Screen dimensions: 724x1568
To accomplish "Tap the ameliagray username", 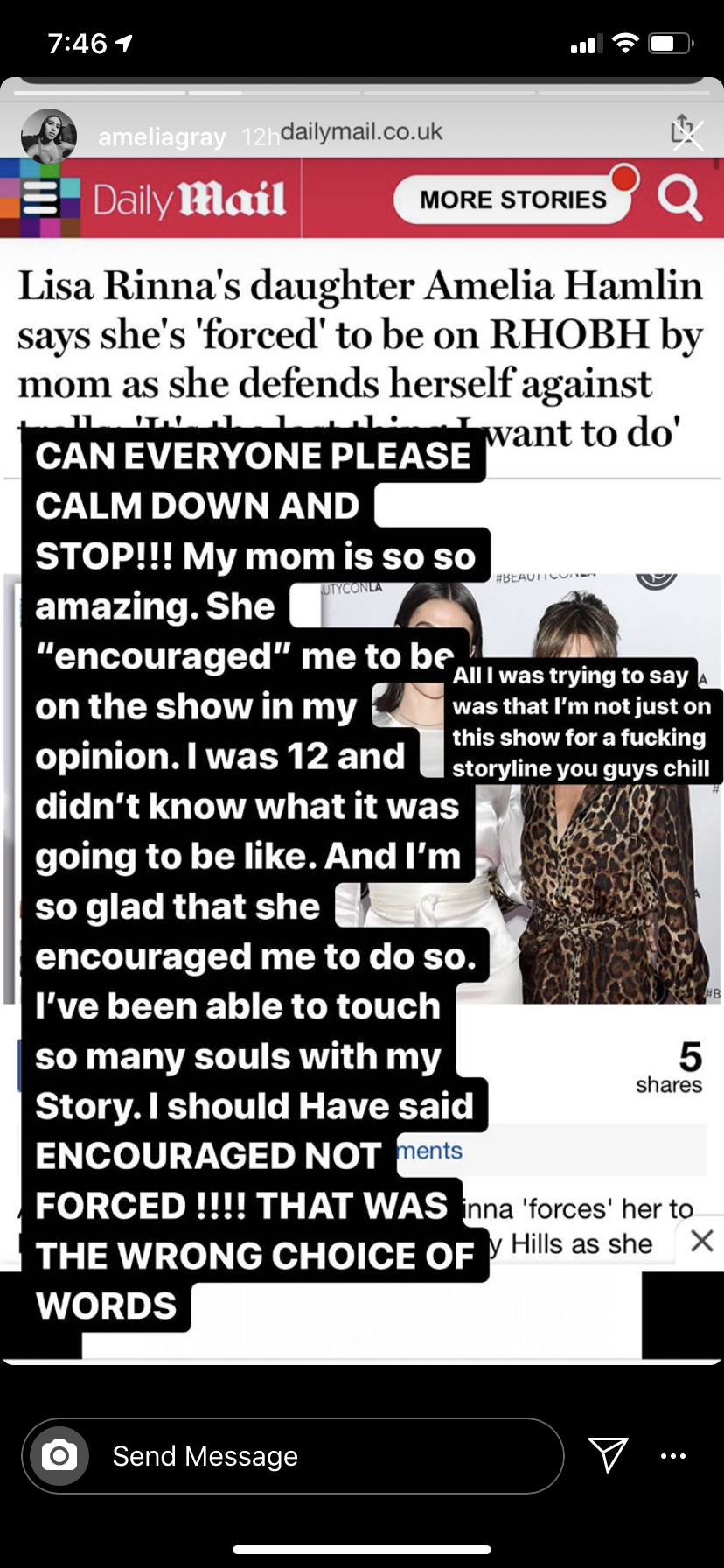I will point(162,137).
